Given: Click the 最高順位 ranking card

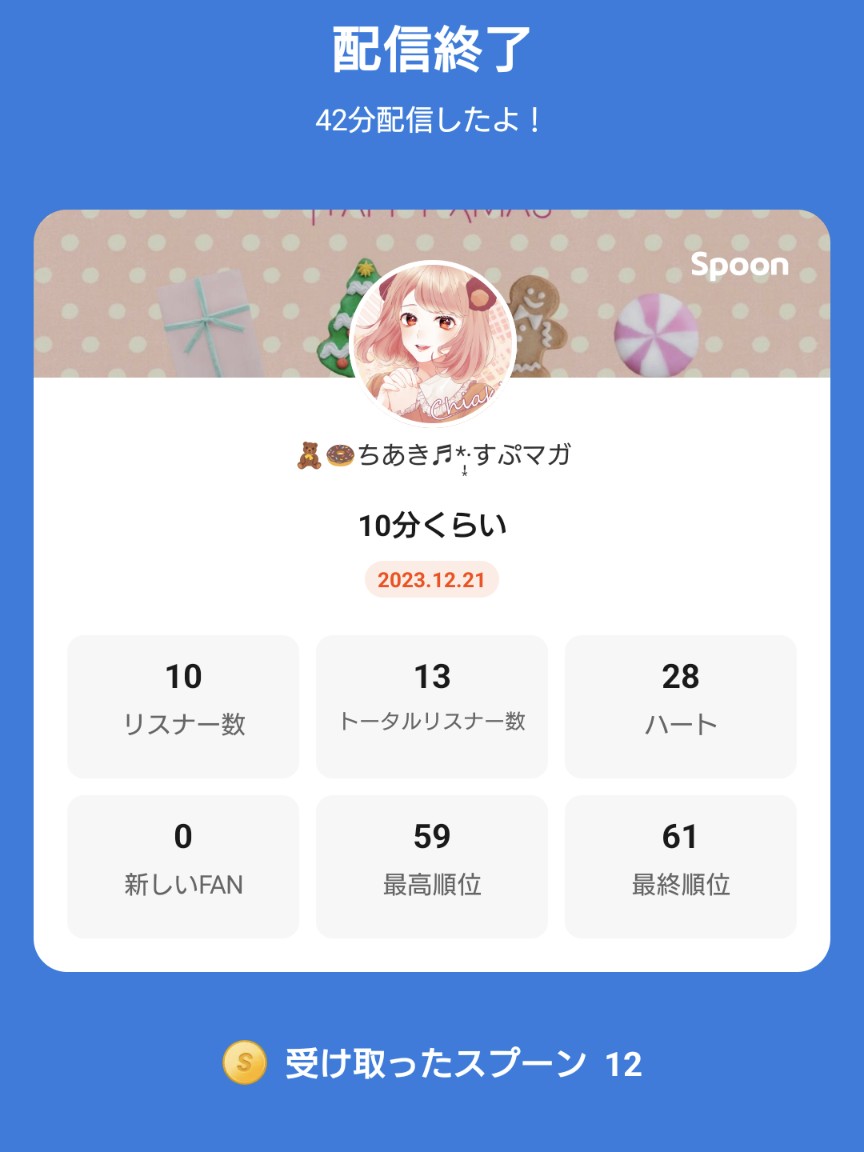Looking at the screenshot, I should click(x=432, y=864).
